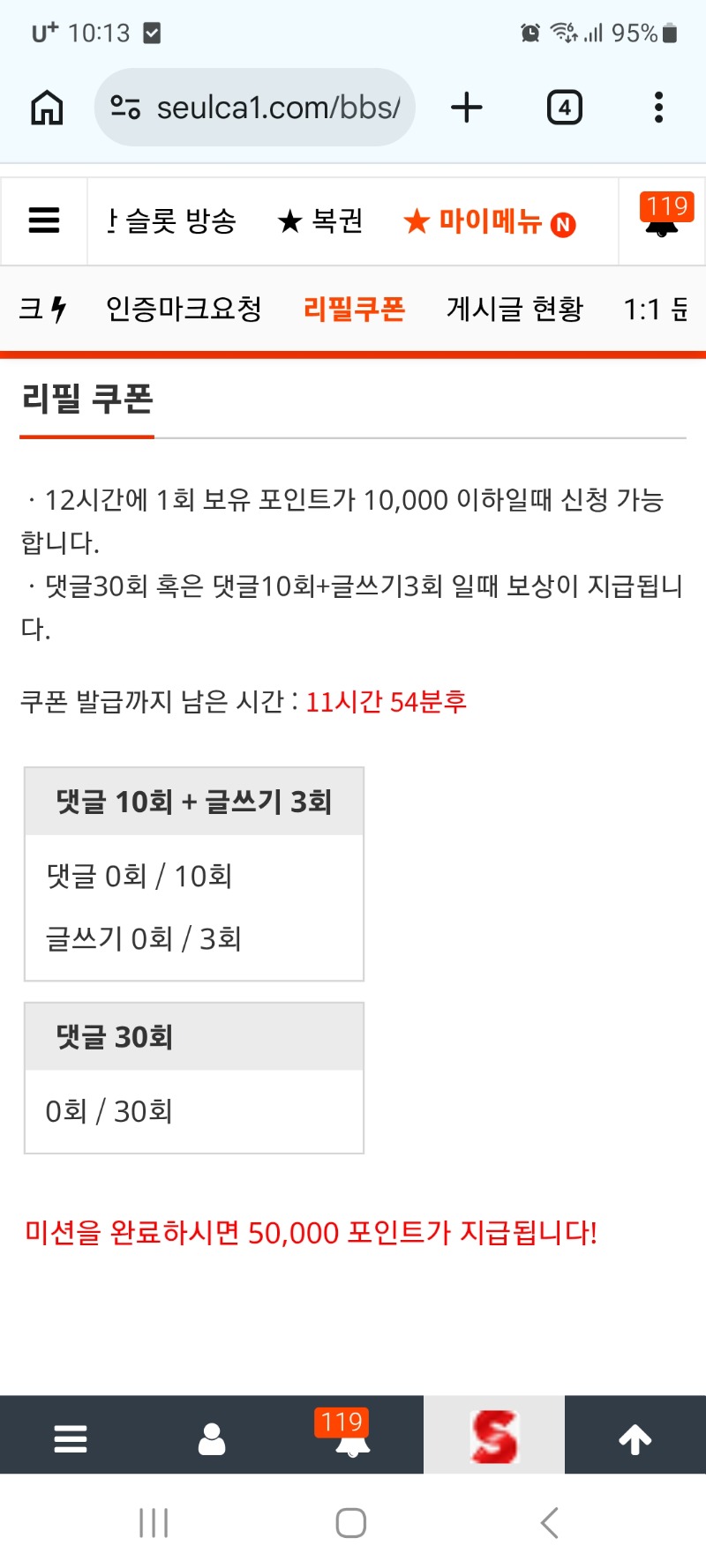Check notifications from the bottom bar bell
Screen dimensions: 706x1568
[x=352, y=1439]
